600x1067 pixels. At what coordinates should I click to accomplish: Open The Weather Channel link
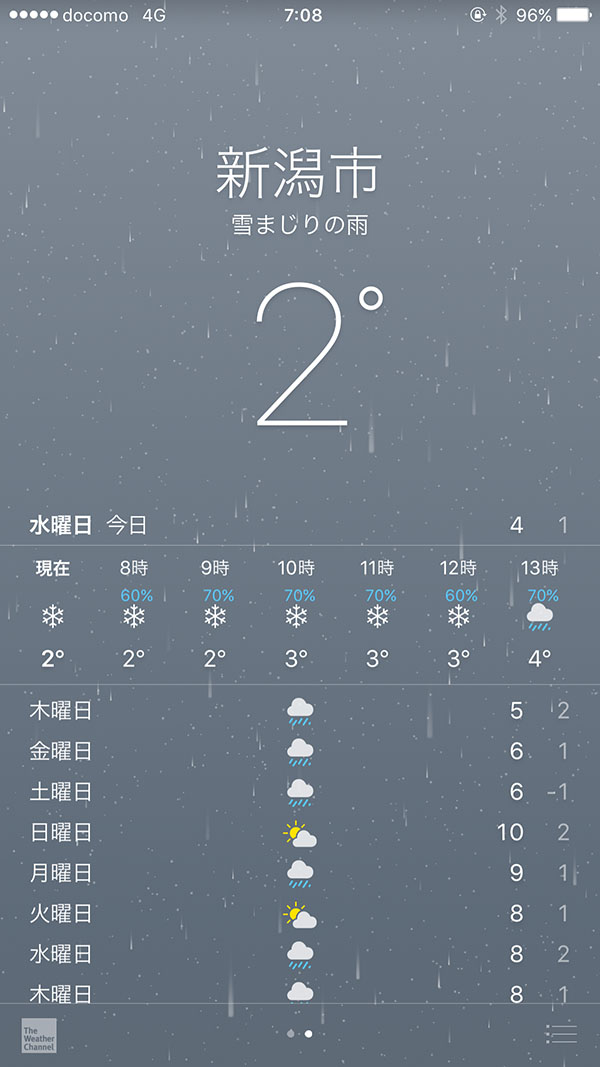(39, 1035)
